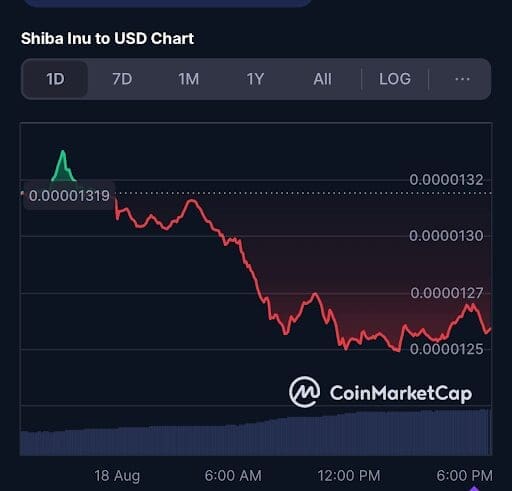
Task: Select the 1D time range
Action: pyautogui.click(x=55, y=79)
